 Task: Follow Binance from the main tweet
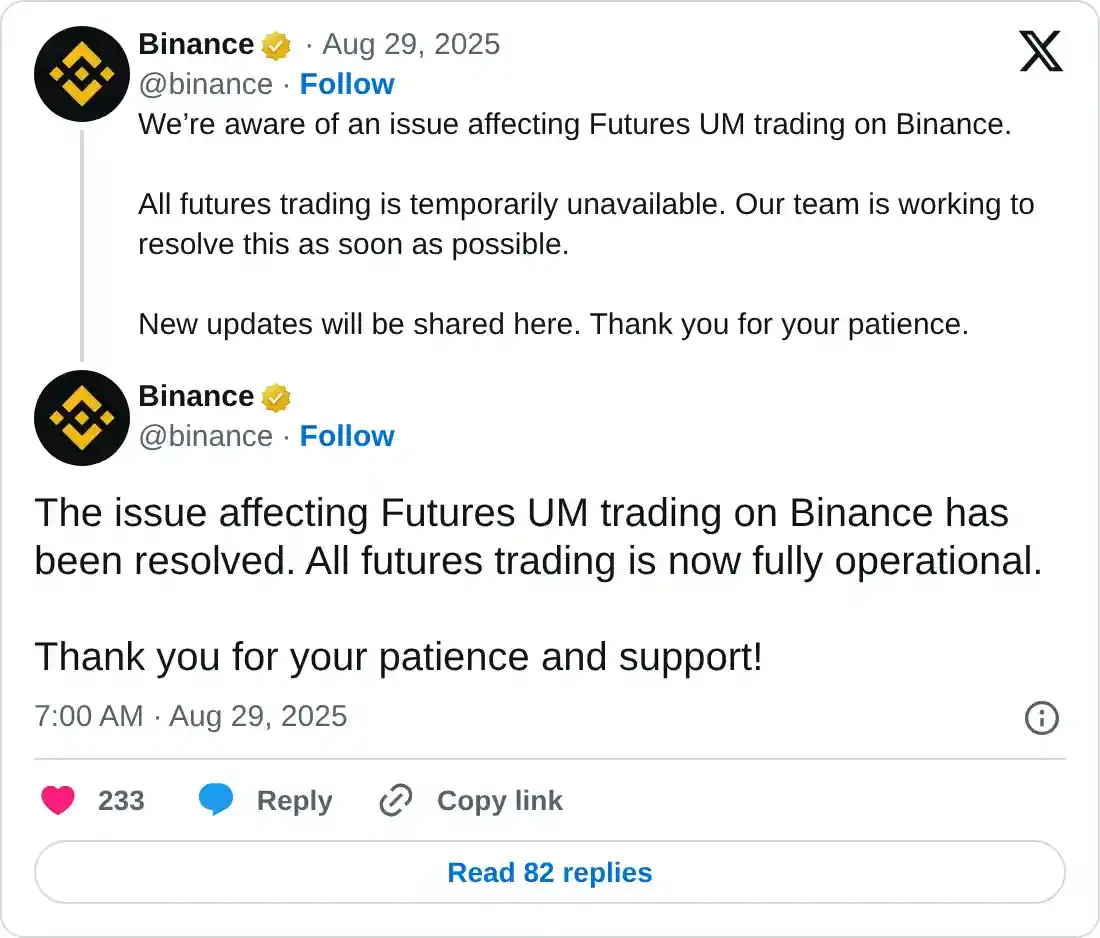tap(347, 436)
